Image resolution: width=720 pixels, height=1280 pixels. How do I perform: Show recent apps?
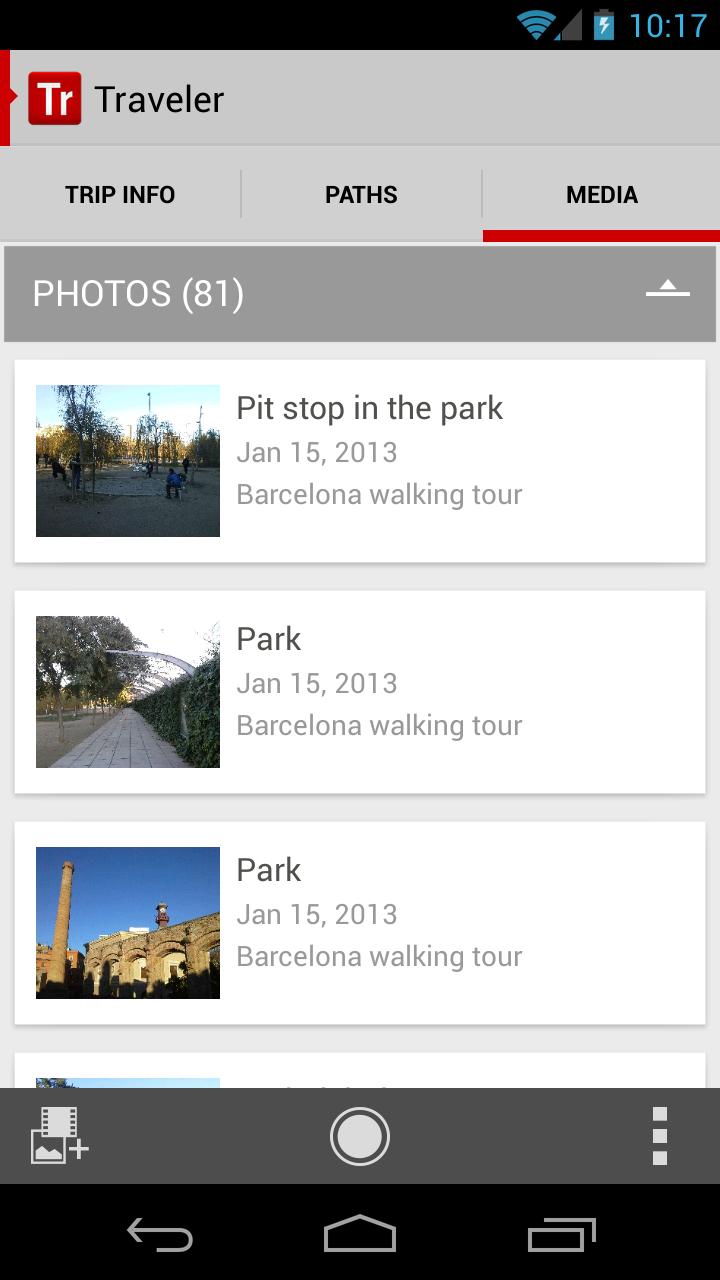point(561,1236)
